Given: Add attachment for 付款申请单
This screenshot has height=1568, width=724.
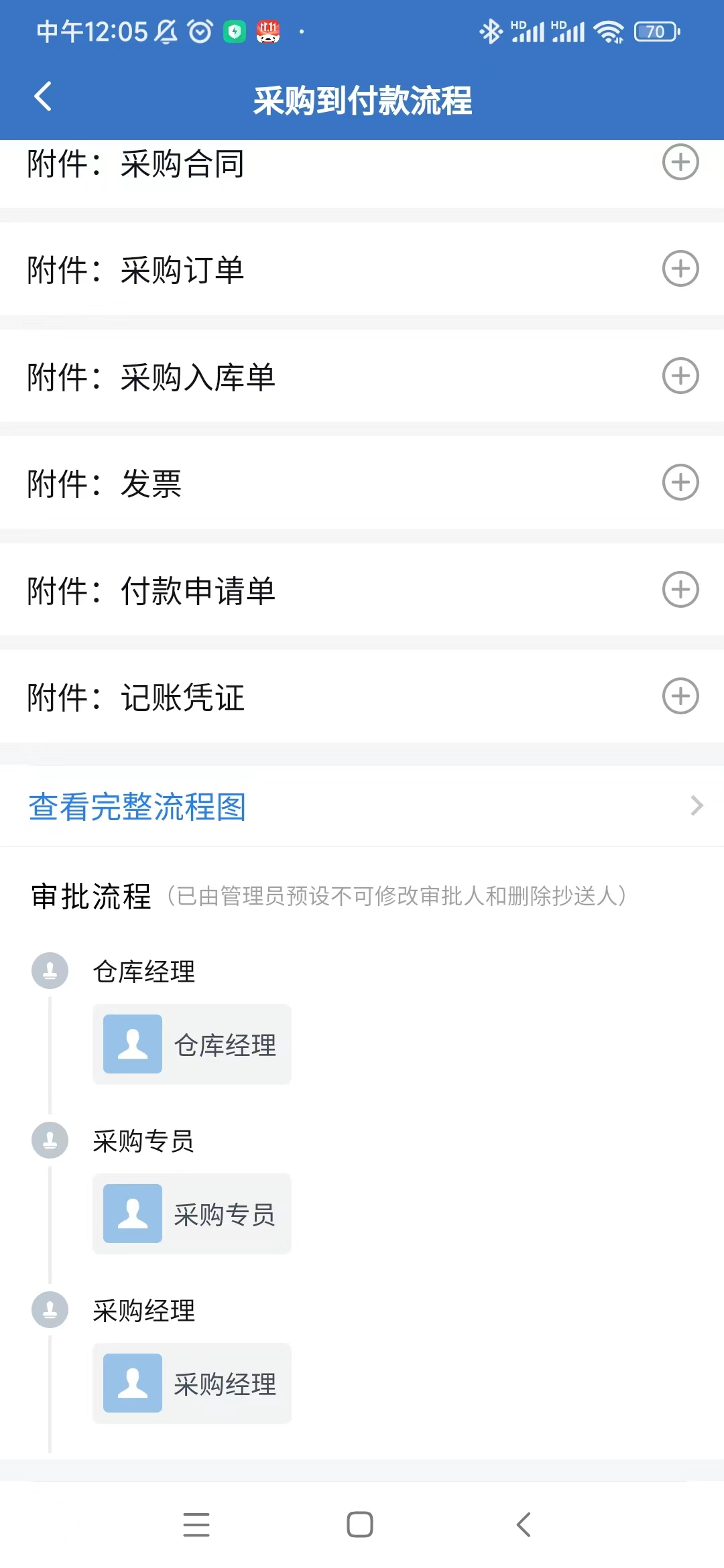Looking at the screenshot, I should (680, 590).
